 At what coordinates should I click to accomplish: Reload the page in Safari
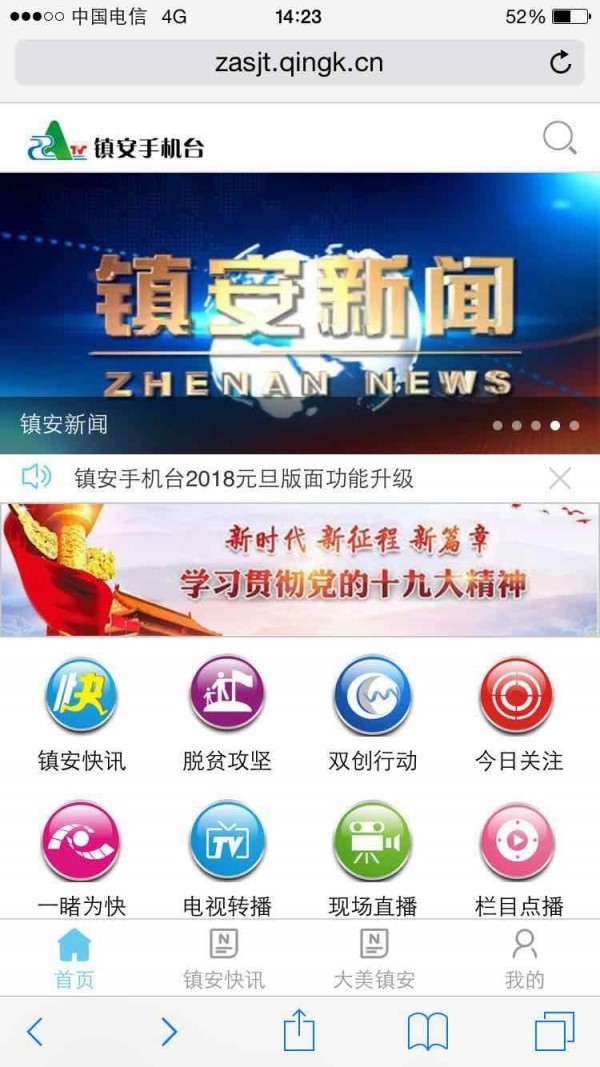click(561, 63)
